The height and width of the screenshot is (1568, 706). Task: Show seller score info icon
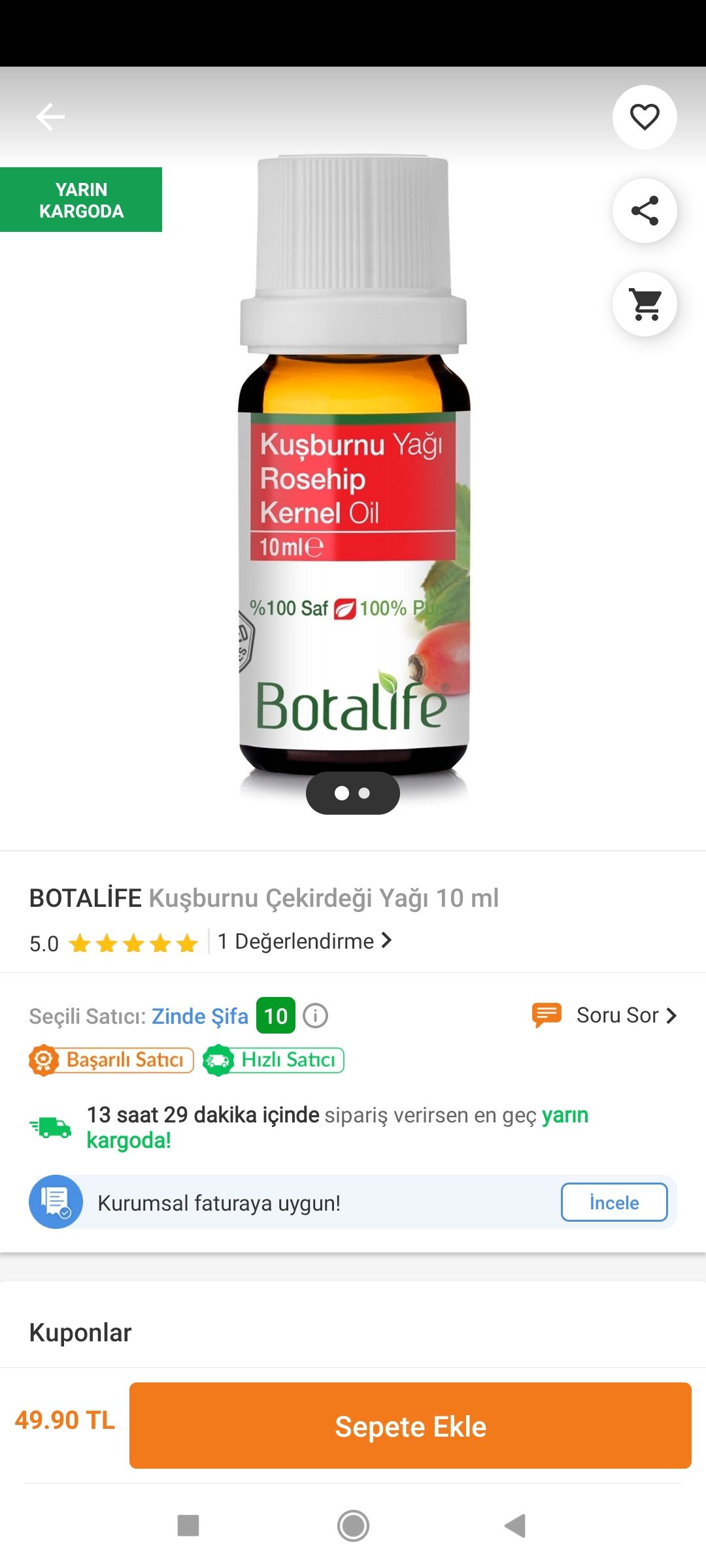pos(316,1016)
